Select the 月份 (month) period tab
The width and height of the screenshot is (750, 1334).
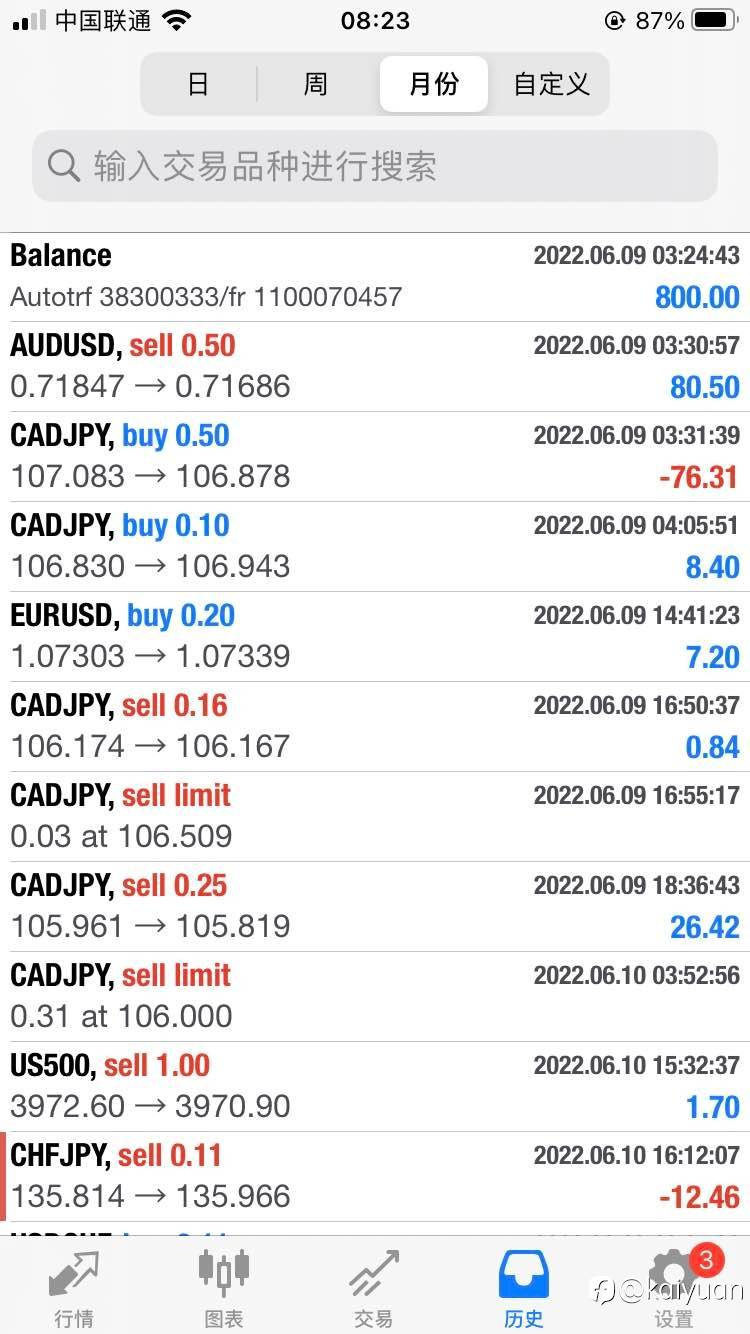[x=433, y=84]
